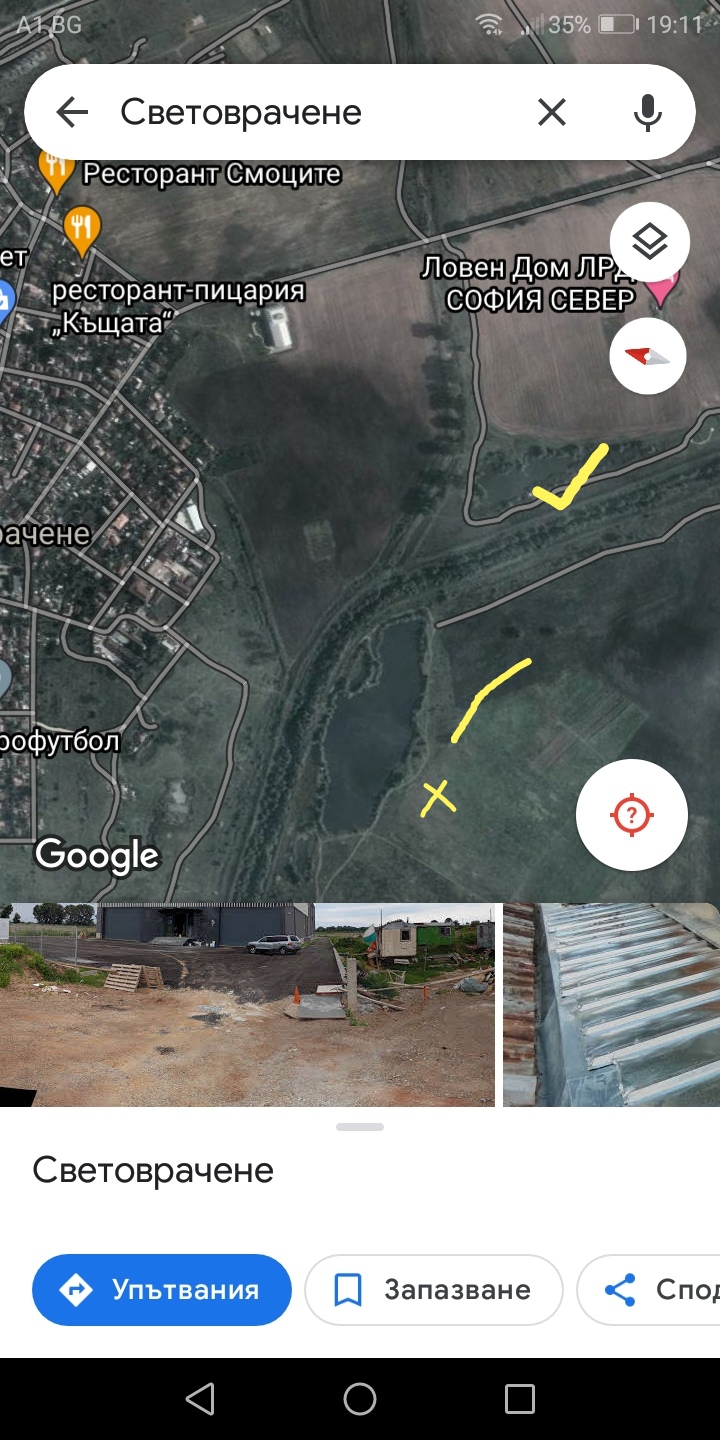Clear the Световрачене search text
720x1440 pixels.
tap(552, 112)
